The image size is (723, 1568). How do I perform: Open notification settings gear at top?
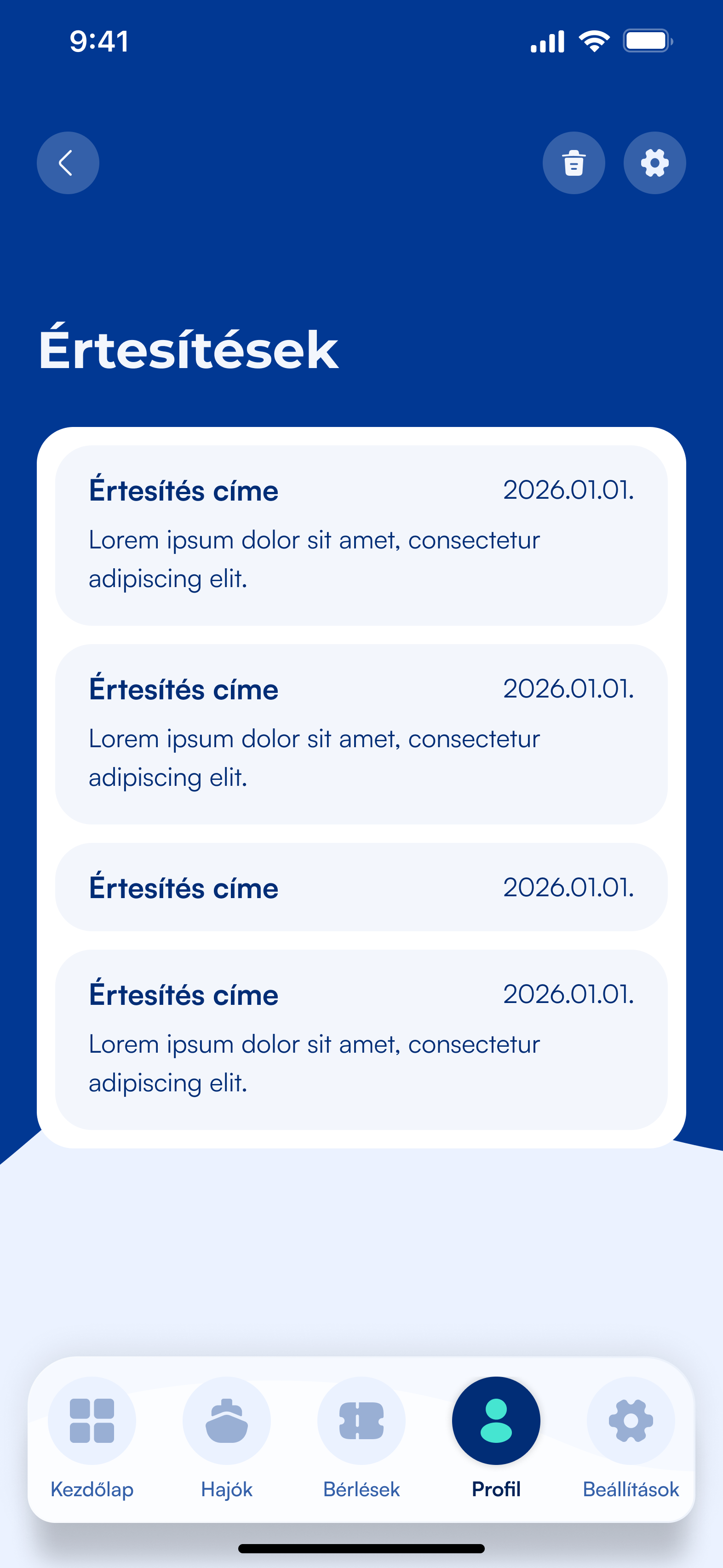click(654, 162)
